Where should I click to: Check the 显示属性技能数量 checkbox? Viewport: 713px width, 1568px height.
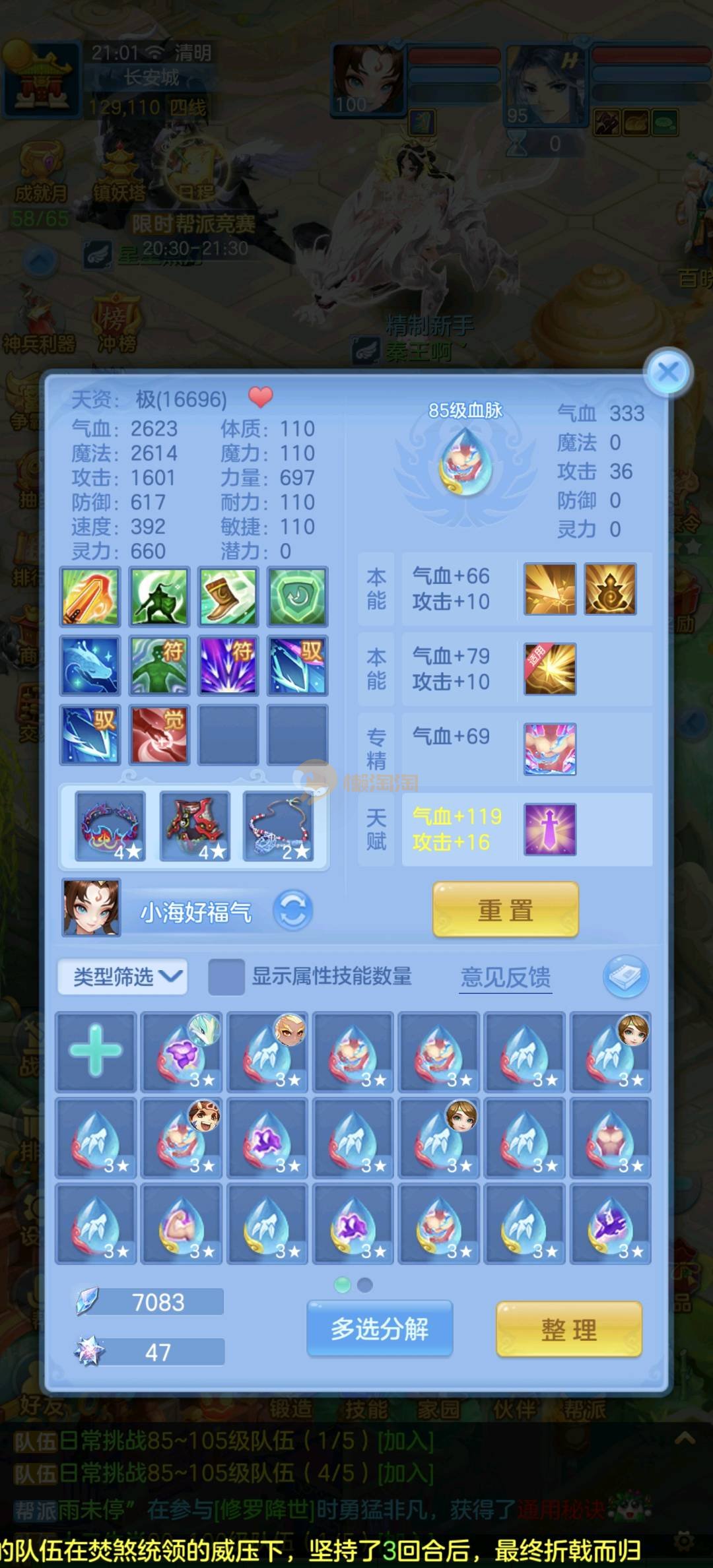coord(226,977)
